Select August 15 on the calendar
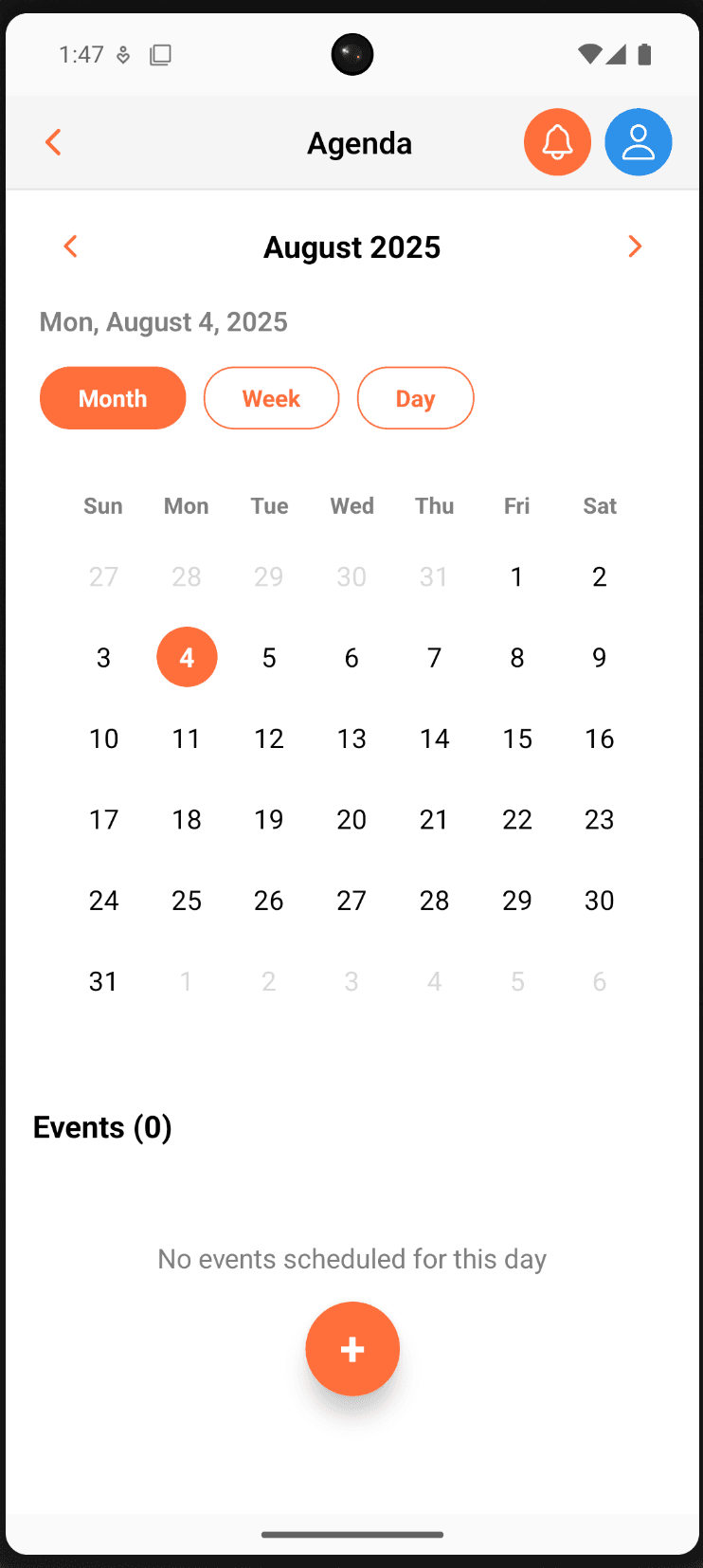703x1568 pixels. [517, 738]
